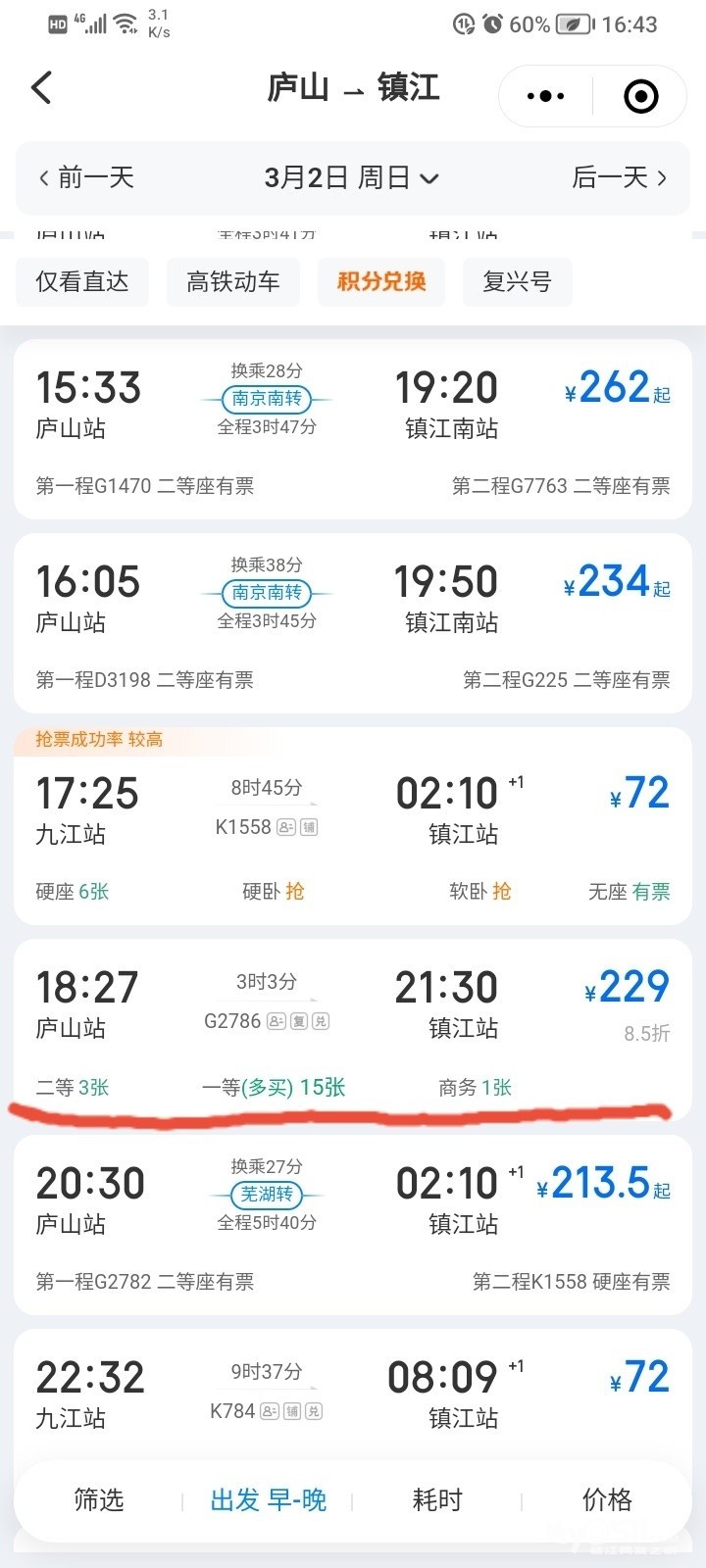Open the mini program more options menu
706x1568 pixels.
point(545,96)
